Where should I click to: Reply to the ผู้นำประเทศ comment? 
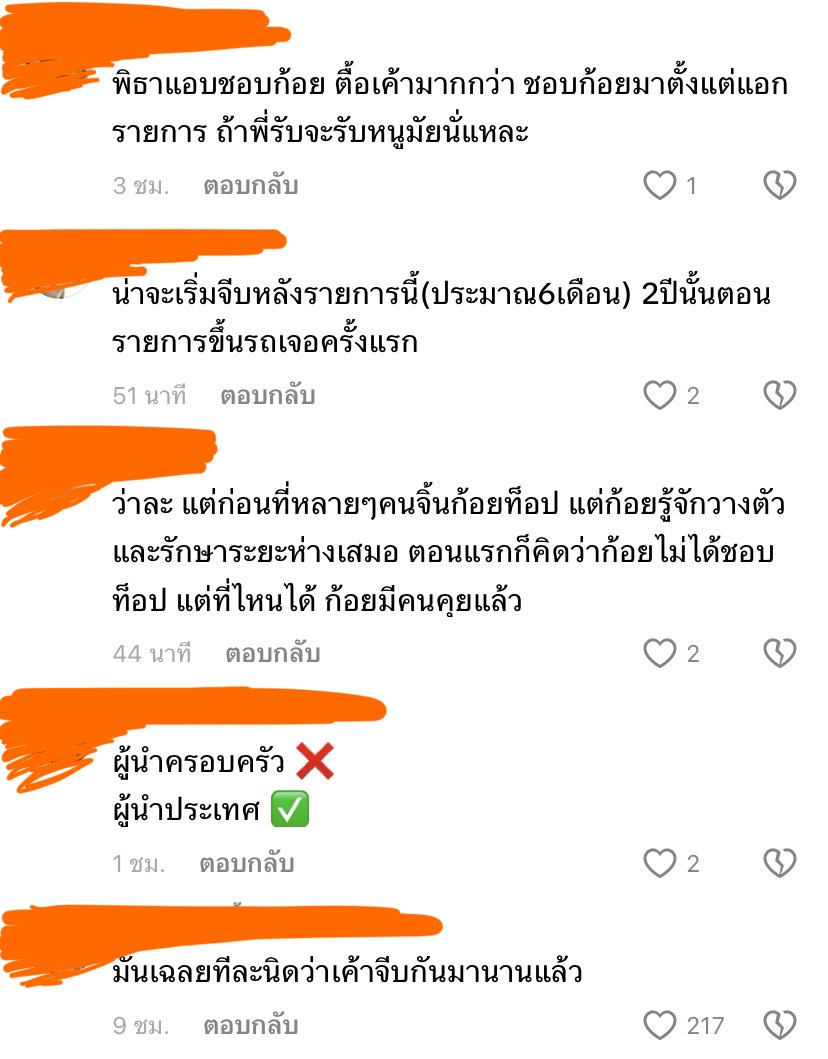click(x=246, y=863)
